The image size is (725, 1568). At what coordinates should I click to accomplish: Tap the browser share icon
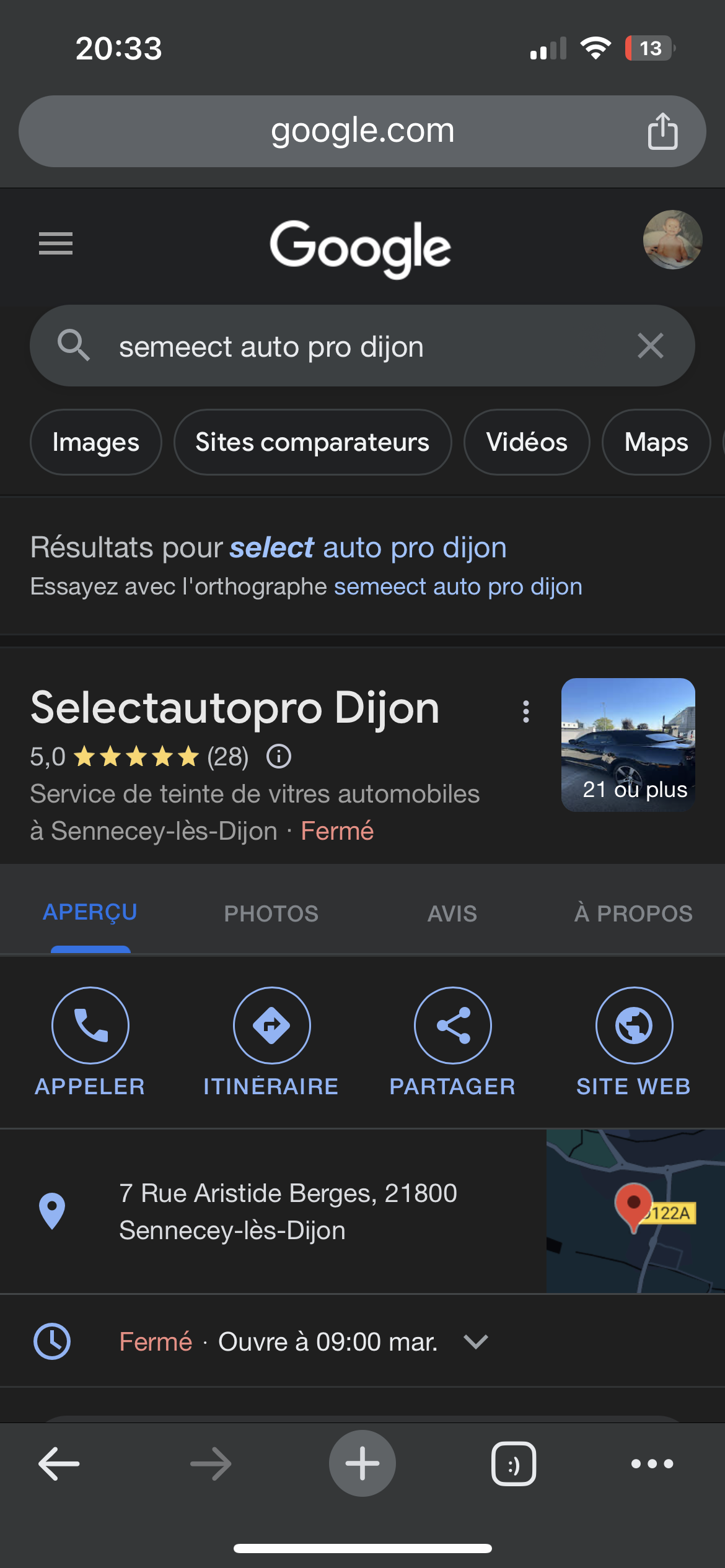[662, 131]
